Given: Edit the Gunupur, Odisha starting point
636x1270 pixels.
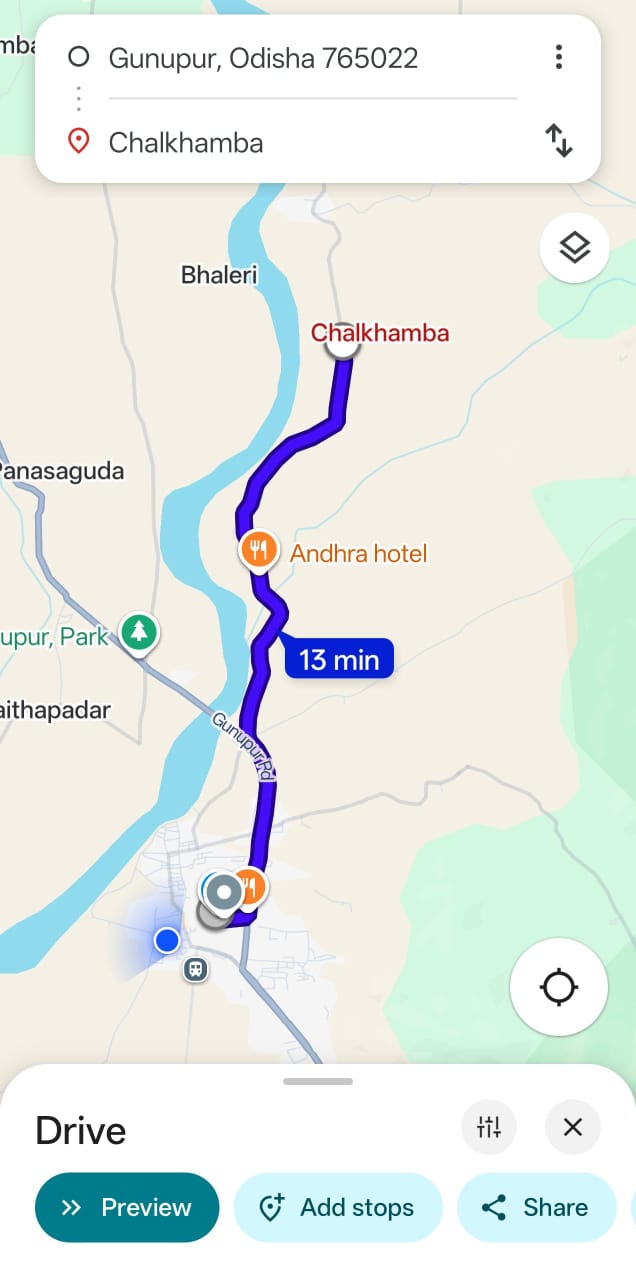Looking at the screenshot, I should pos(263,58).
